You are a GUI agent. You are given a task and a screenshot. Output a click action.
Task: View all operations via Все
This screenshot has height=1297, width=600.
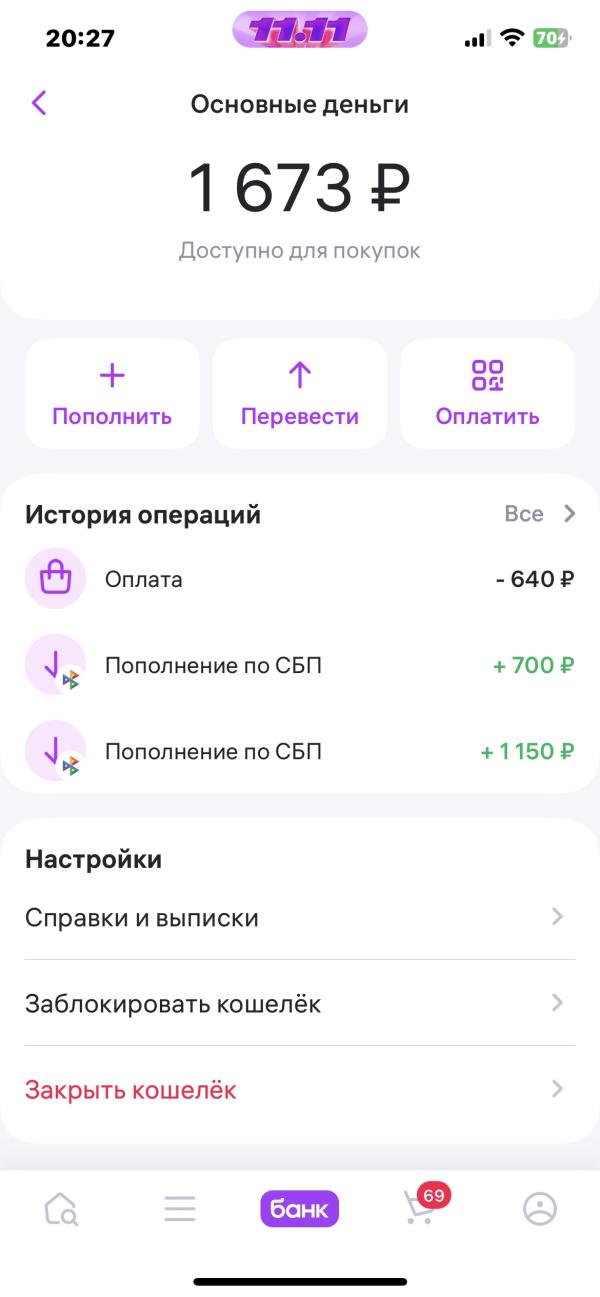click(x=540, y=514)
